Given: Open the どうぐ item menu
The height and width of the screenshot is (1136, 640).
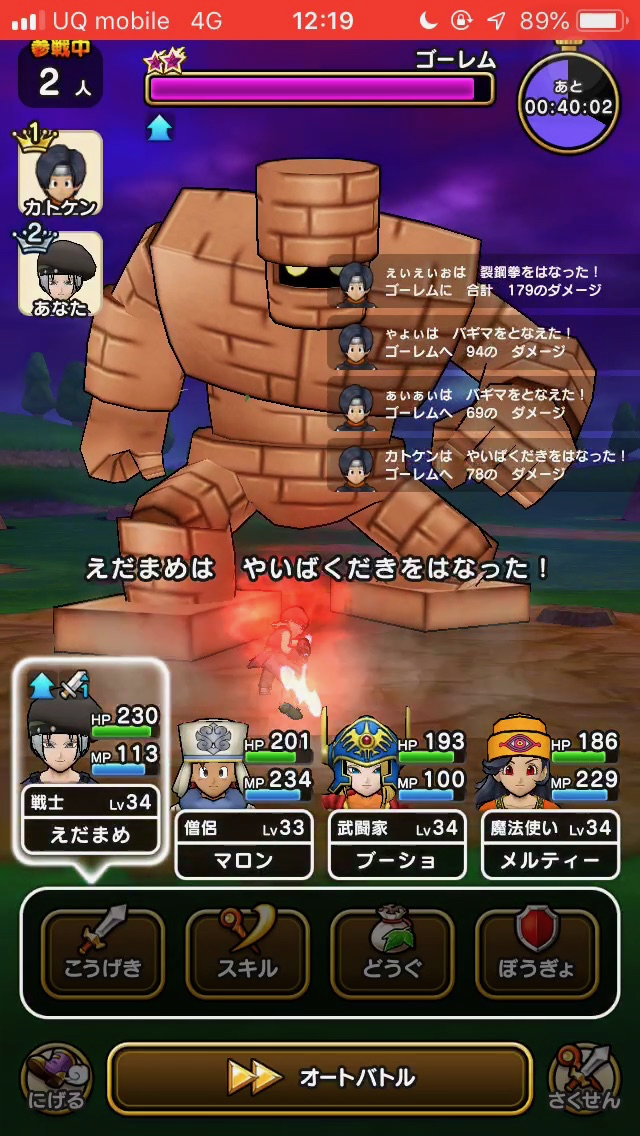Looking at the screenshot, I should [x=392, y=953].
